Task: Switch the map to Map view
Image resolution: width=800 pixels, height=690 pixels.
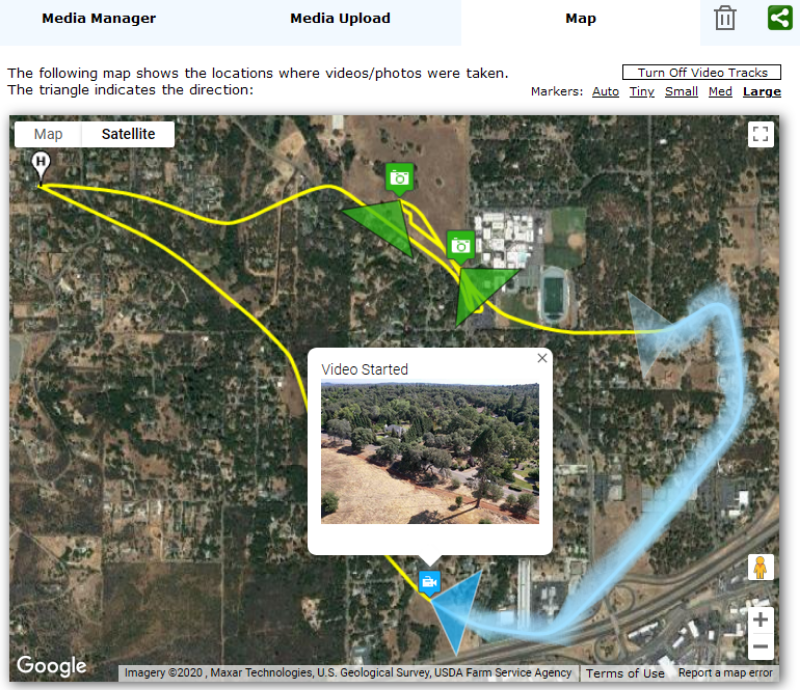Action: [48, 134]
